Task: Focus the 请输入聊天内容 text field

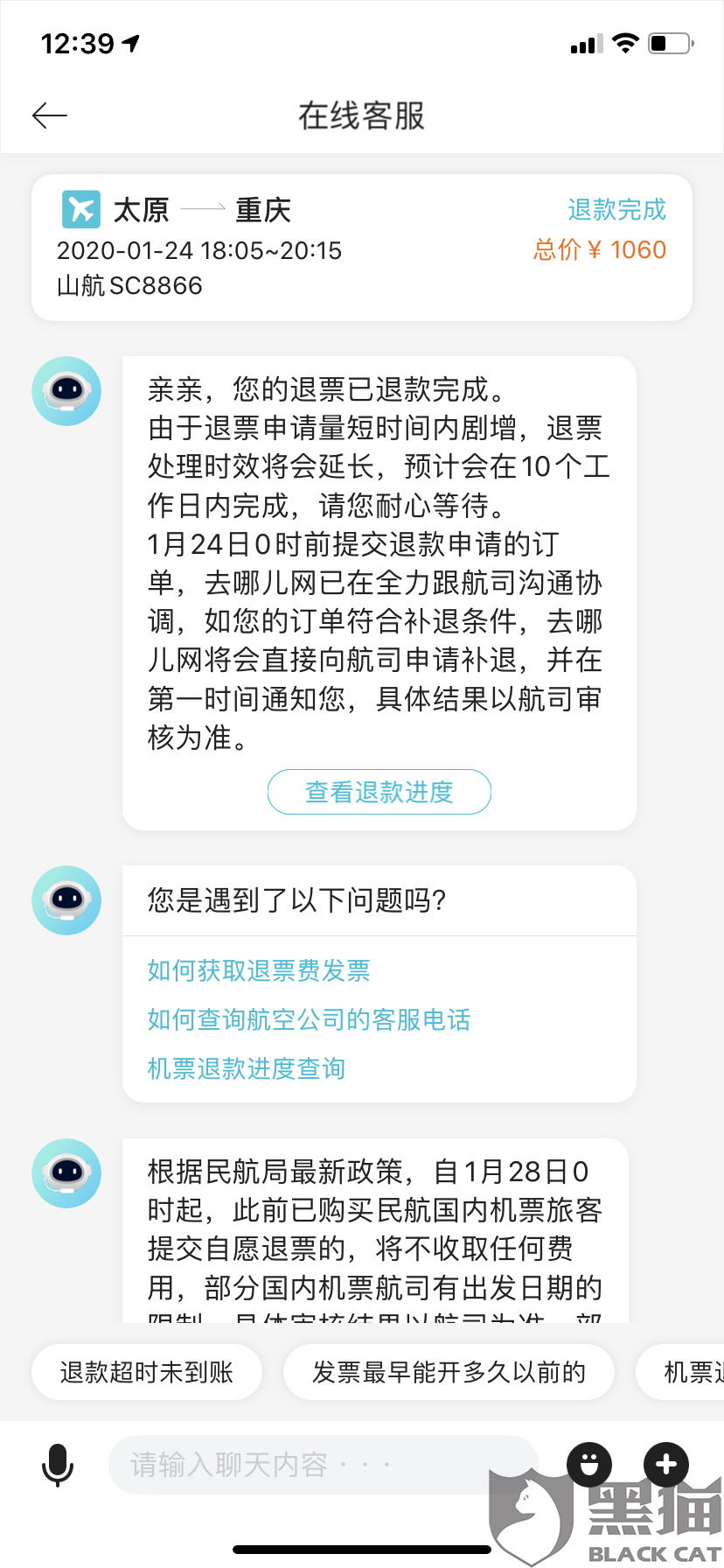Action: (x=324, y=1465)
